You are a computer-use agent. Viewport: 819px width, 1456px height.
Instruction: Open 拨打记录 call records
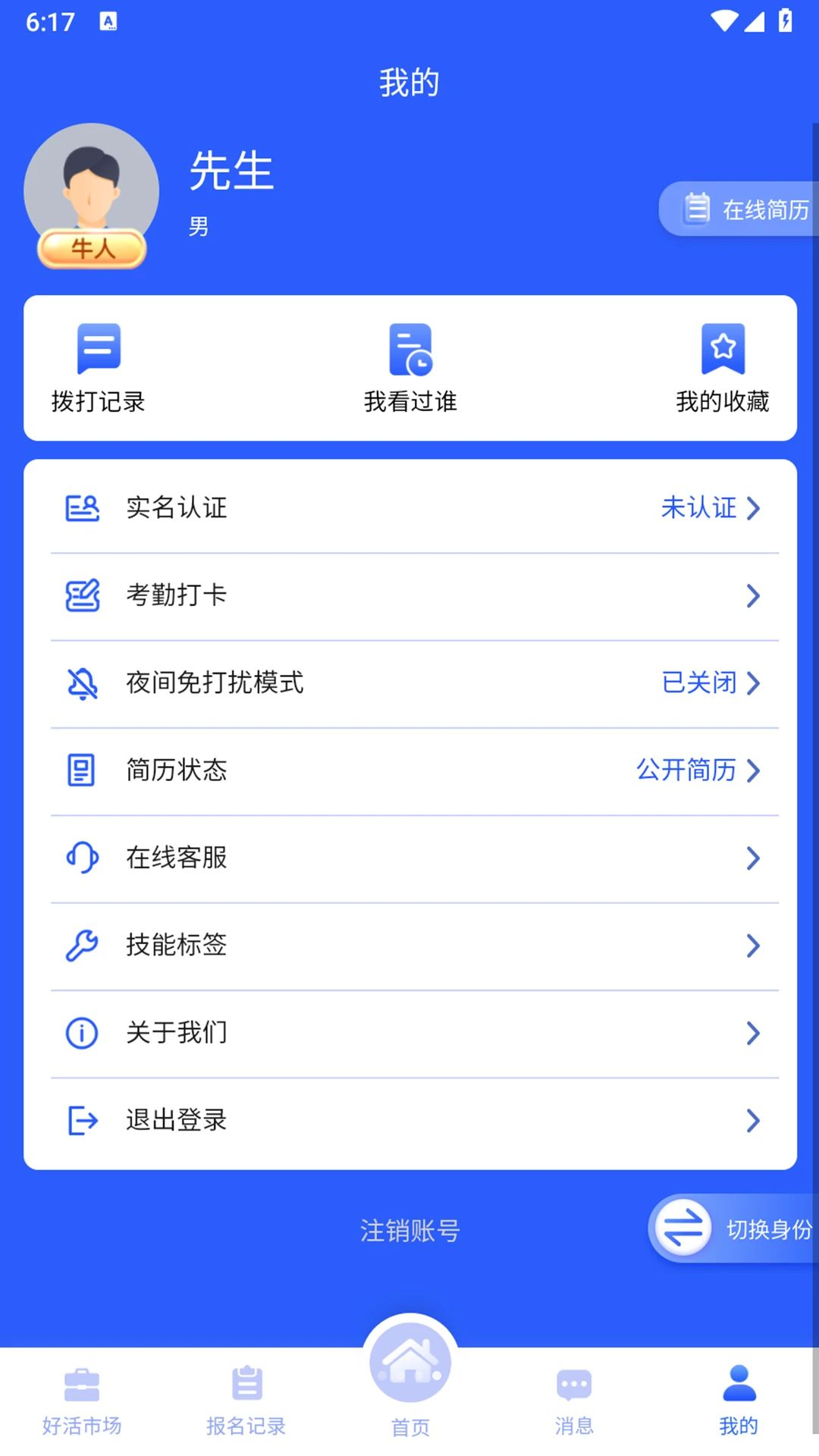click(x=99, y=369)
